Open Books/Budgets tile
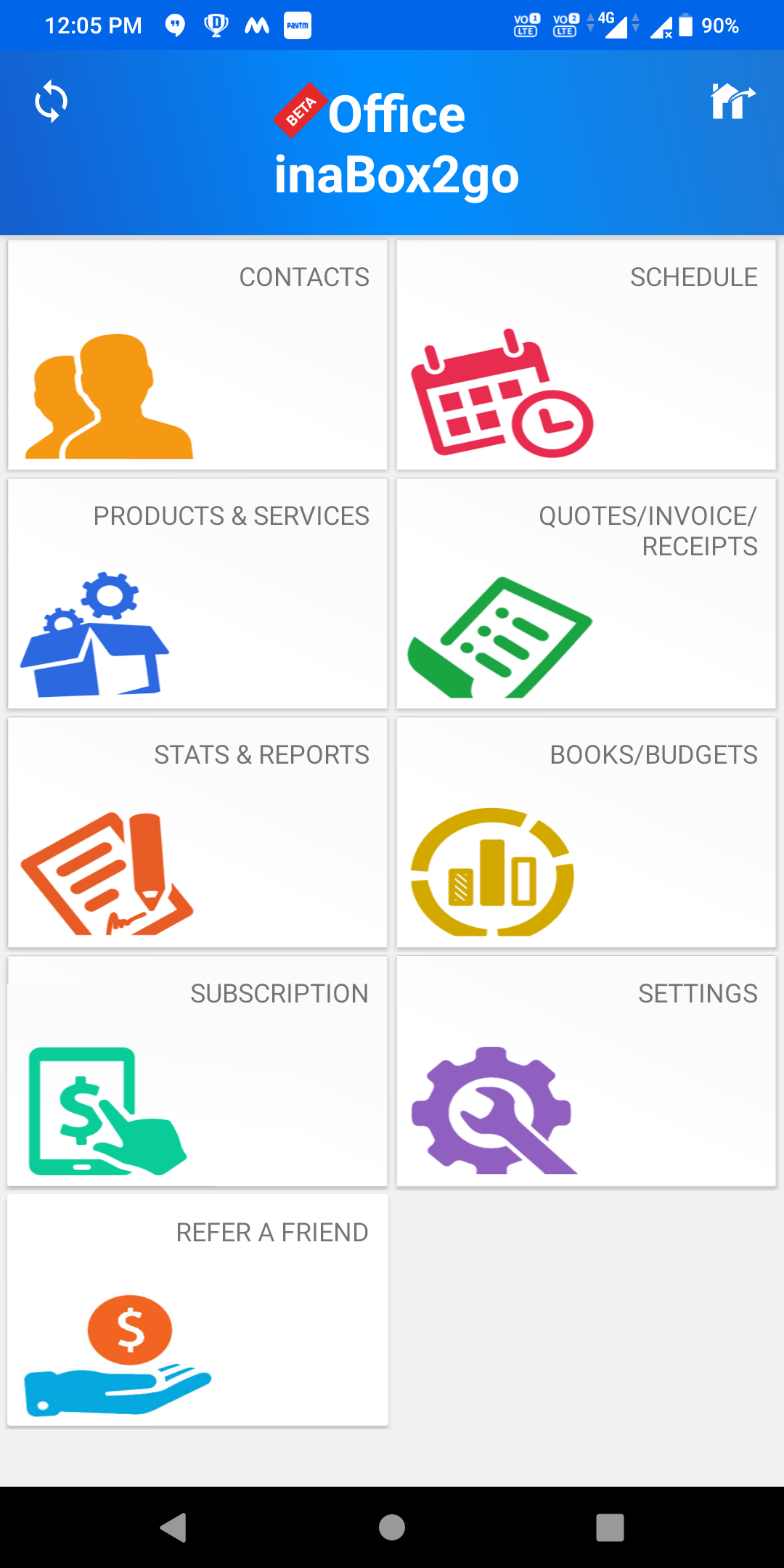Screen dimensions: 784x1568 (586, 833)
